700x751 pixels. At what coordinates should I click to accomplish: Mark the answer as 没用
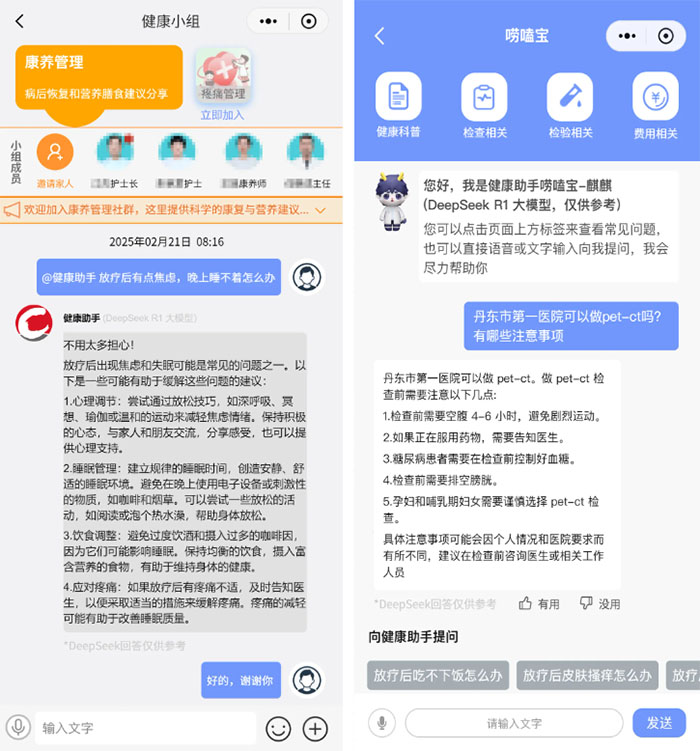[x=600, y=604]
